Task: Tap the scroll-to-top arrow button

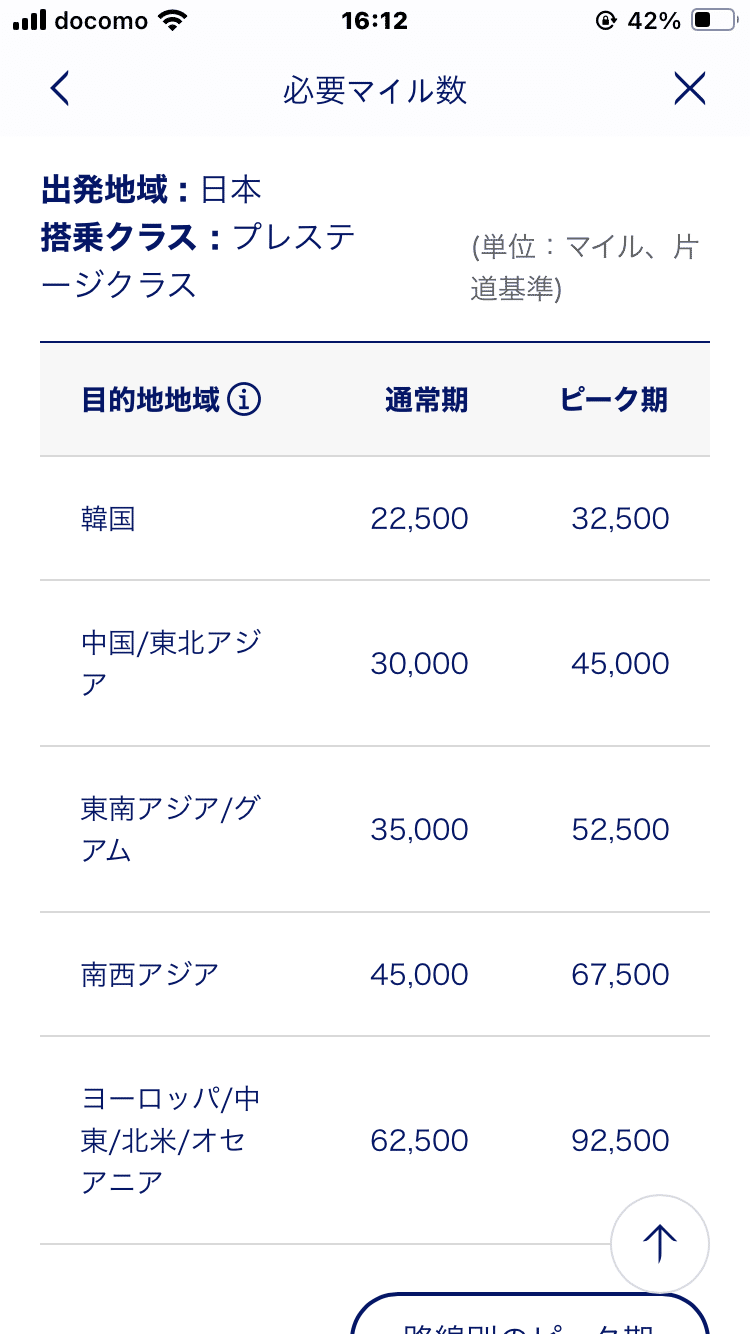Action: coord(659,1244)
